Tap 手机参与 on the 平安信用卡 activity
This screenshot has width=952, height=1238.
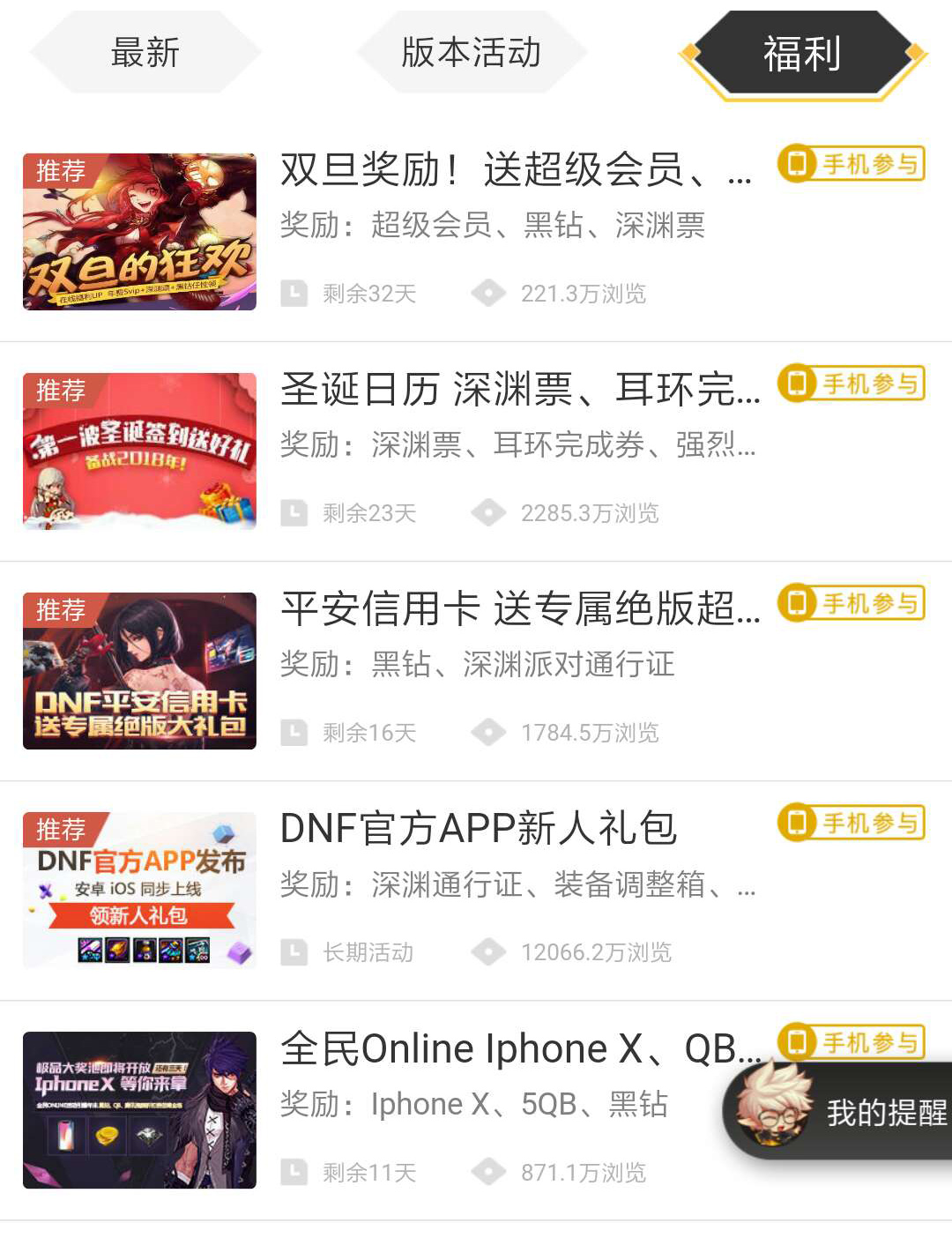[849, 603]
